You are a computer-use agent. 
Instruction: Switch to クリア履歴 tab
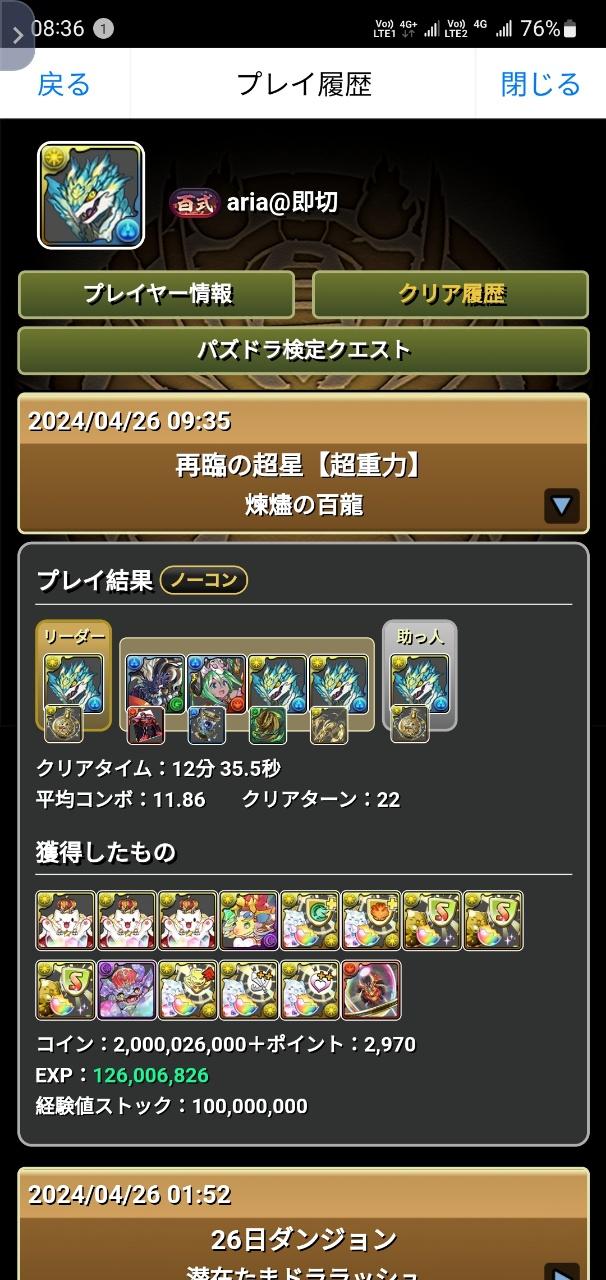pyautogui.click(x=451, y=294)
